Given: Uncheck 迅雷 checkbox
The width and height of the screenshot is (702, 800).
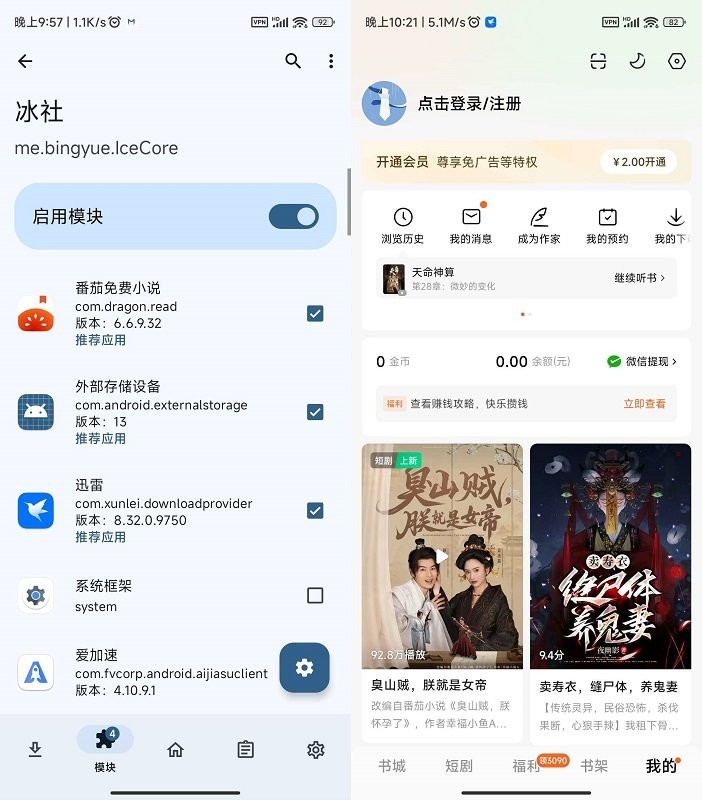Looking at the screenshot, I should coord(315,510).
